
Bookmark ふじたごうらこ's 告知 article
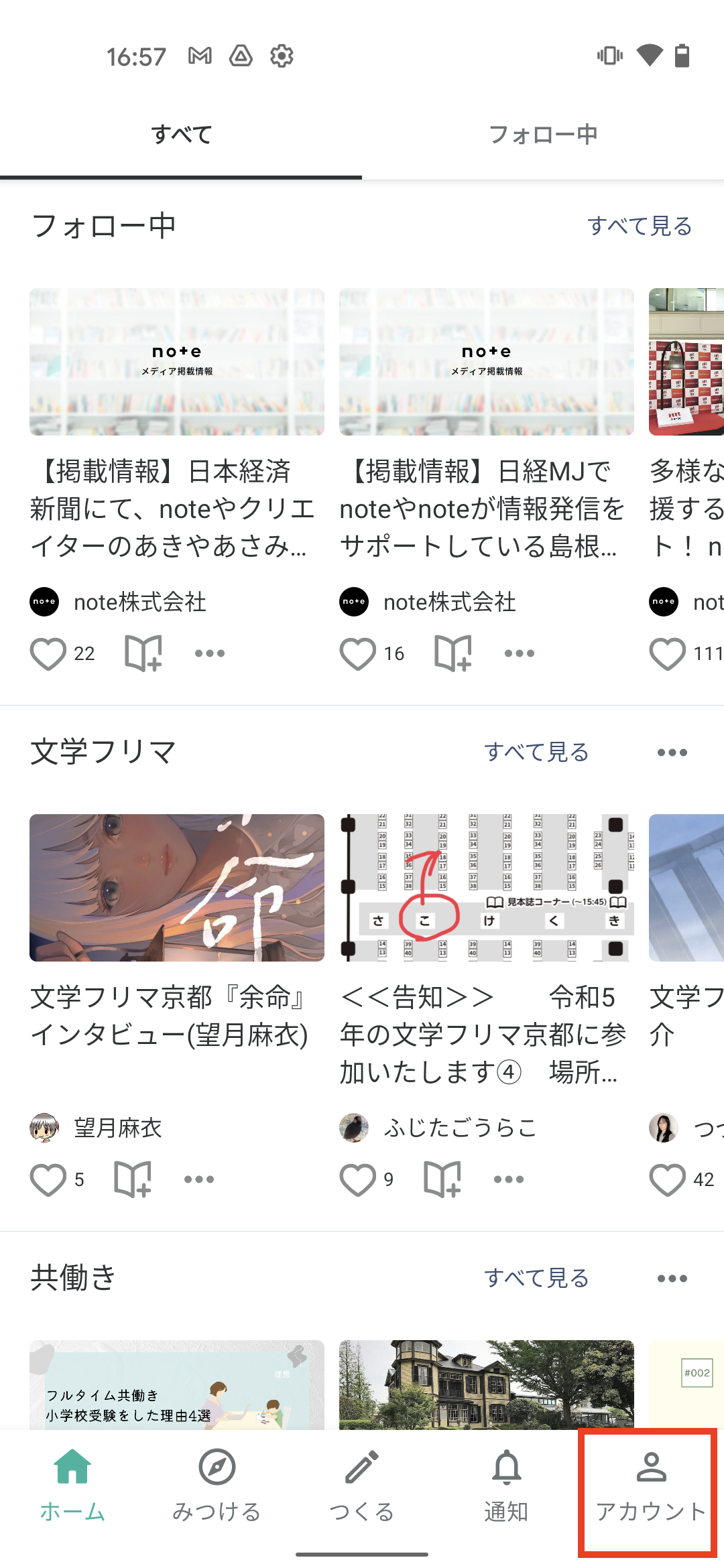tap(442, 1179)
